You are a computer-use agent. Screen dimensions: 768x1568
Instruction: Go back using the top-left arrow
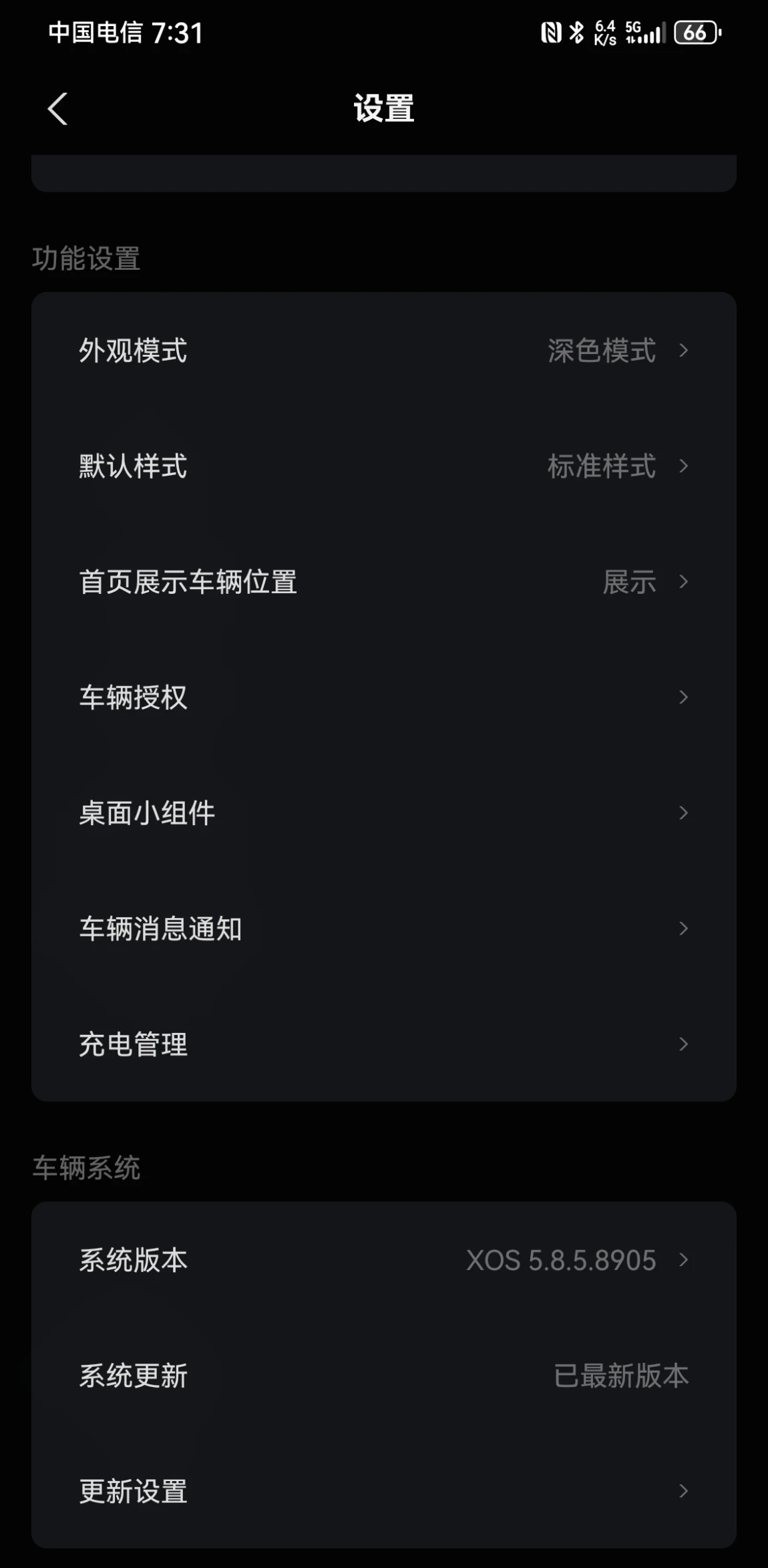pos(58,109)
